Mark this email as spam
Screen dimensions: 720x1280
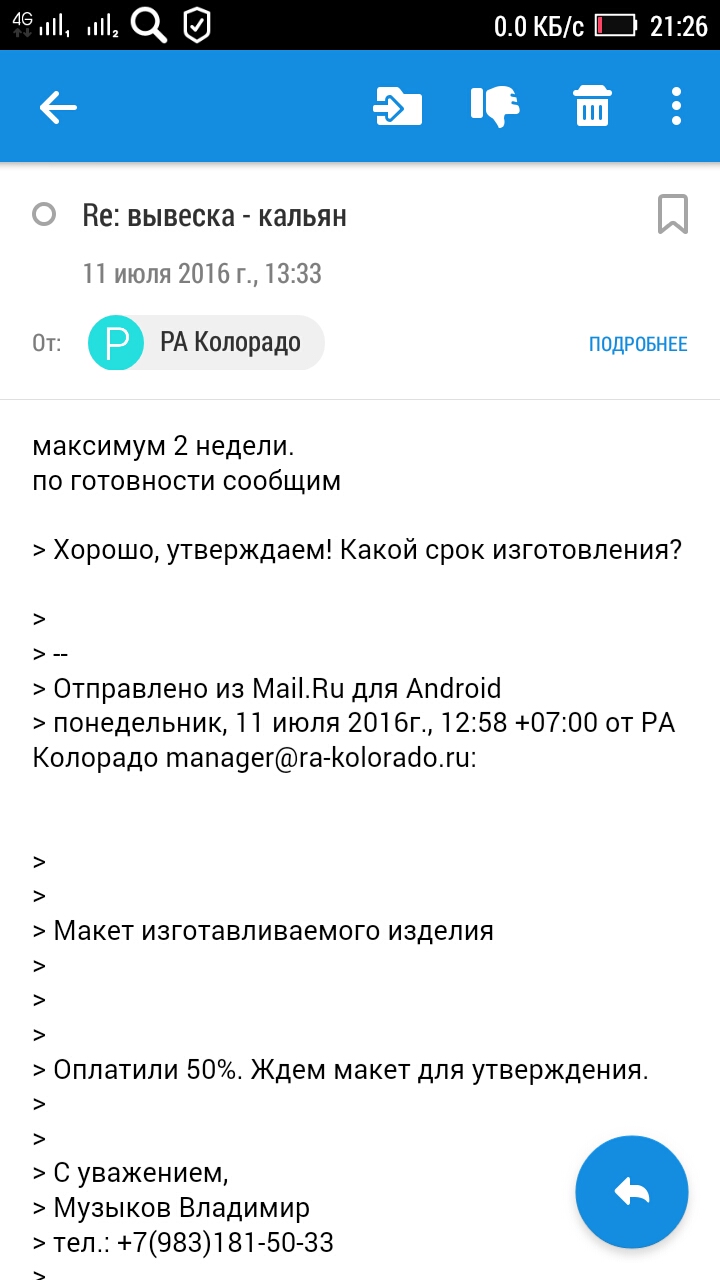495,107
